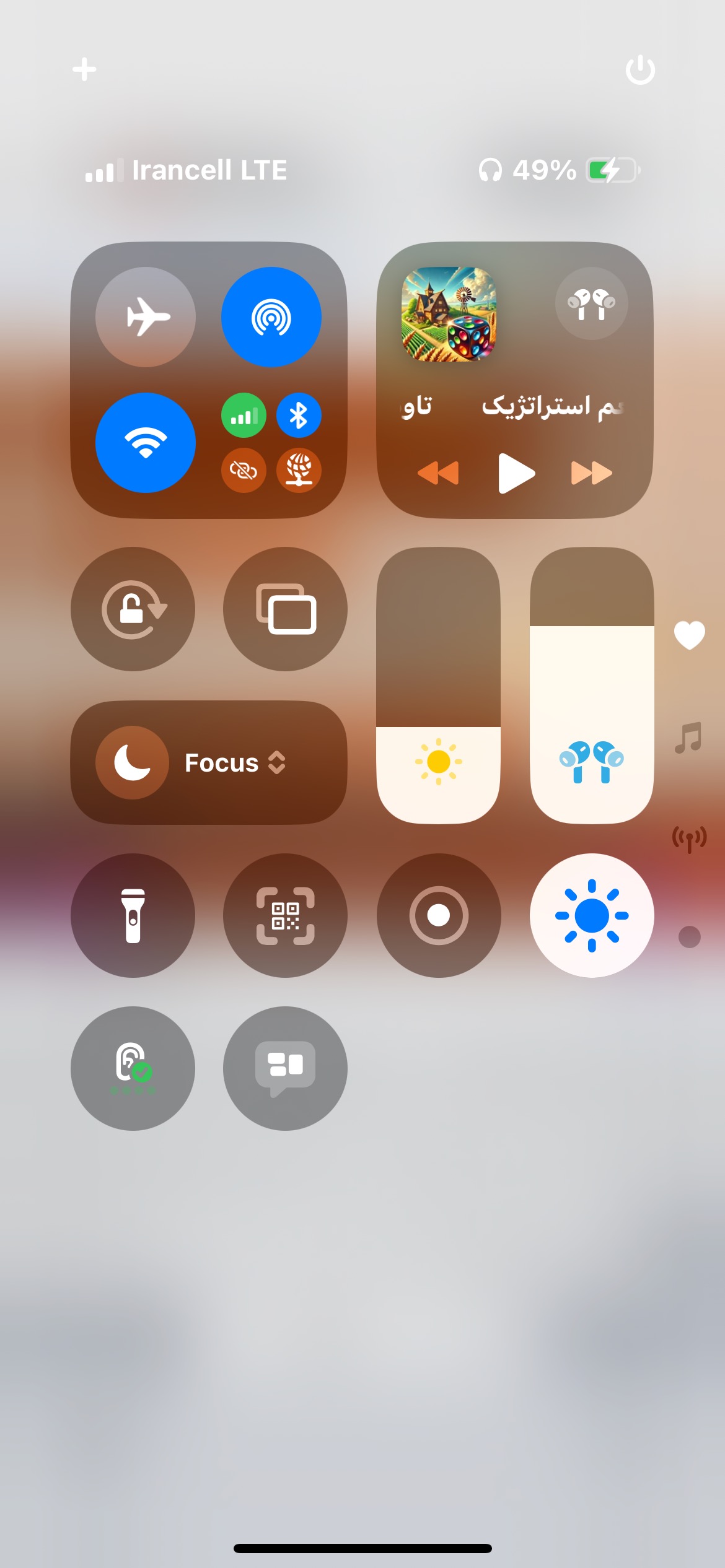
Task: Open Screen Mirroring
Action: click(x=286, y=609)
